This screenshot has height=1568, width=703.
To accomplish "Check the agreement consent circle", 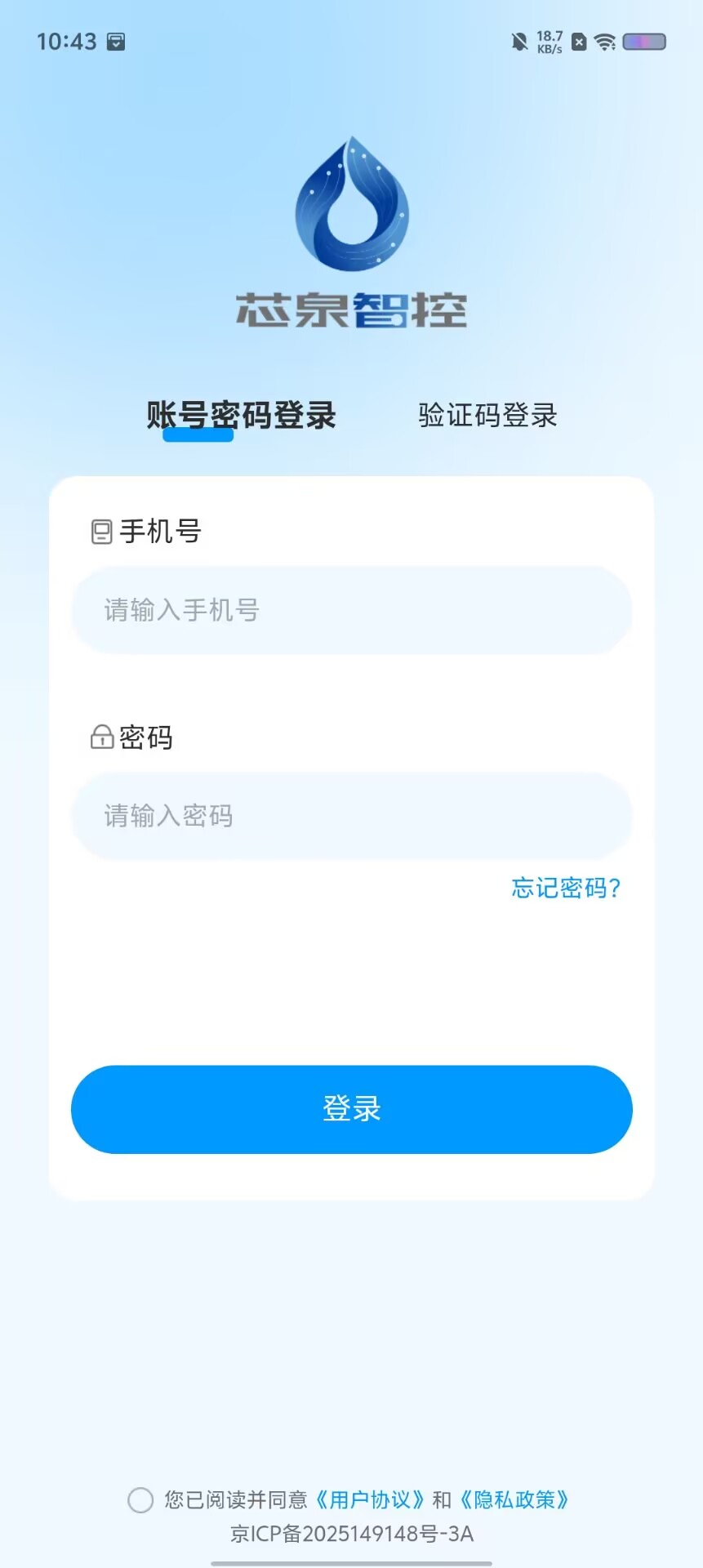I will [140, 1499].
